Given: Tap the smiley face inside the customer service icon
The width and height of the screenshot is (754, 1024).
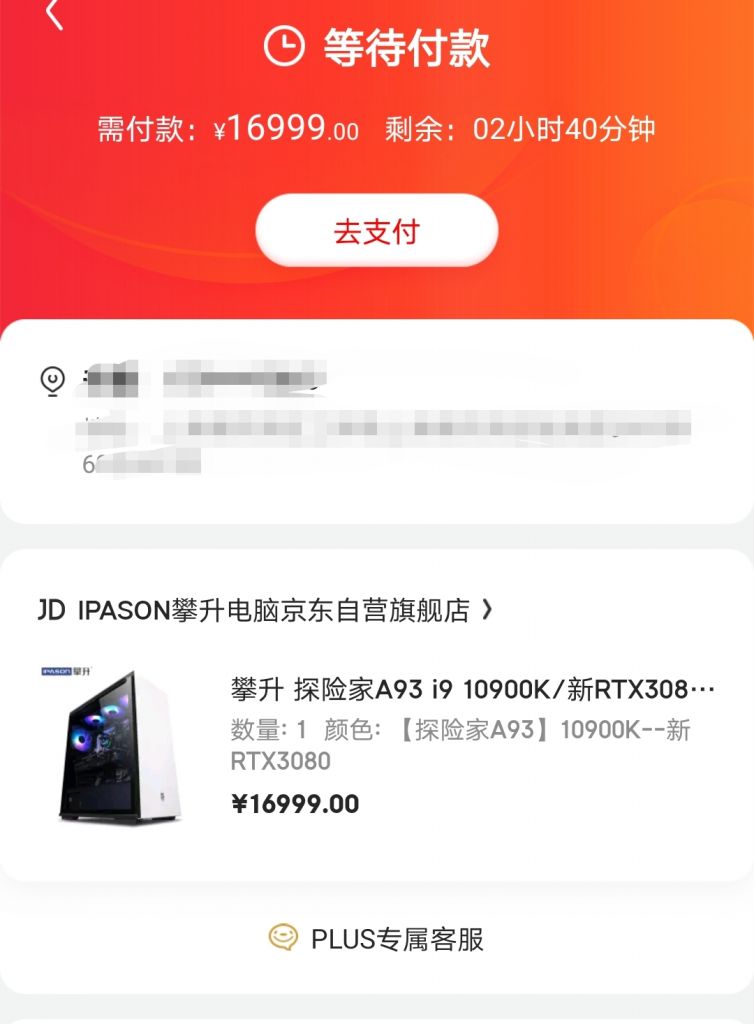Looking at the screenshot, I should [283, 938].
